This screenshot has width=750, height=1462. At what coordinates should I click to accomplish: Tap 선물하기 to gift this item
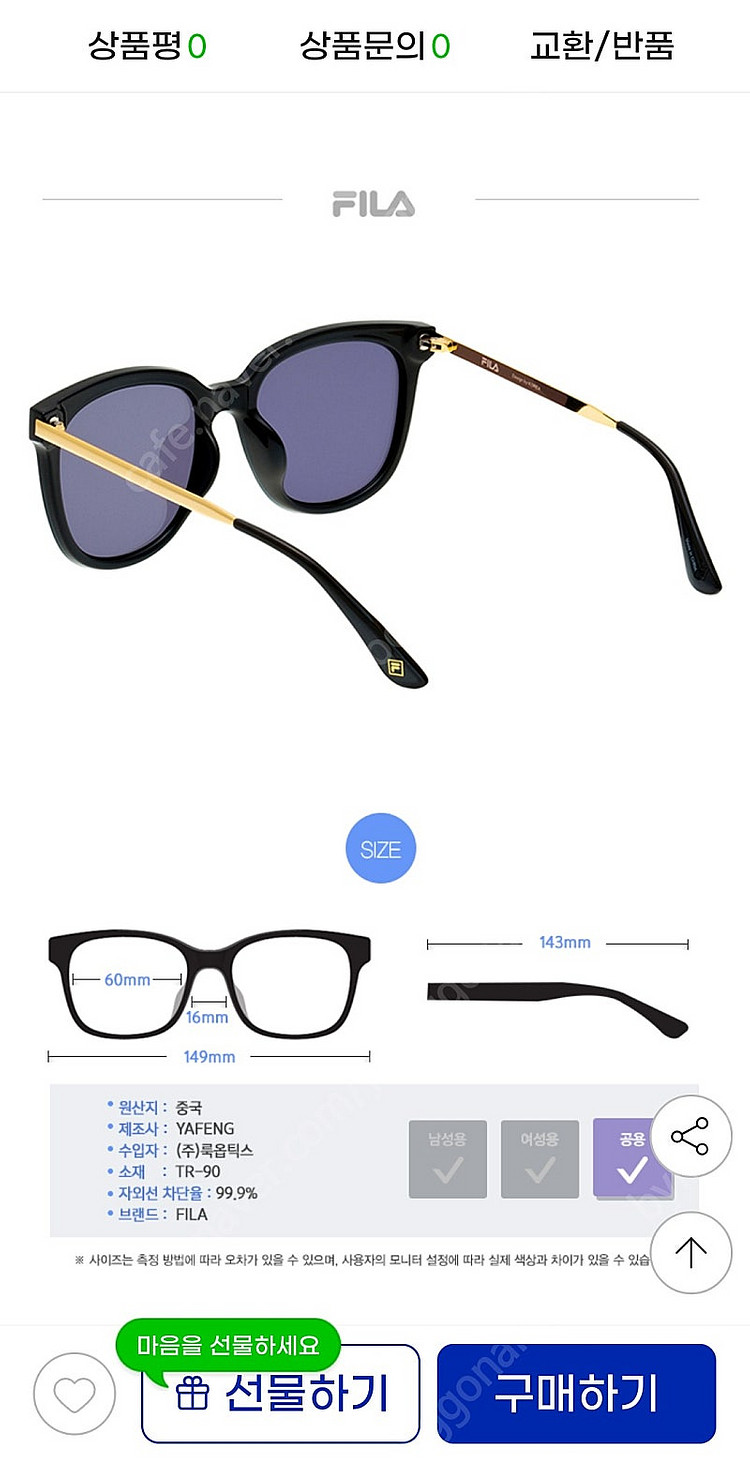[280, 1394]
